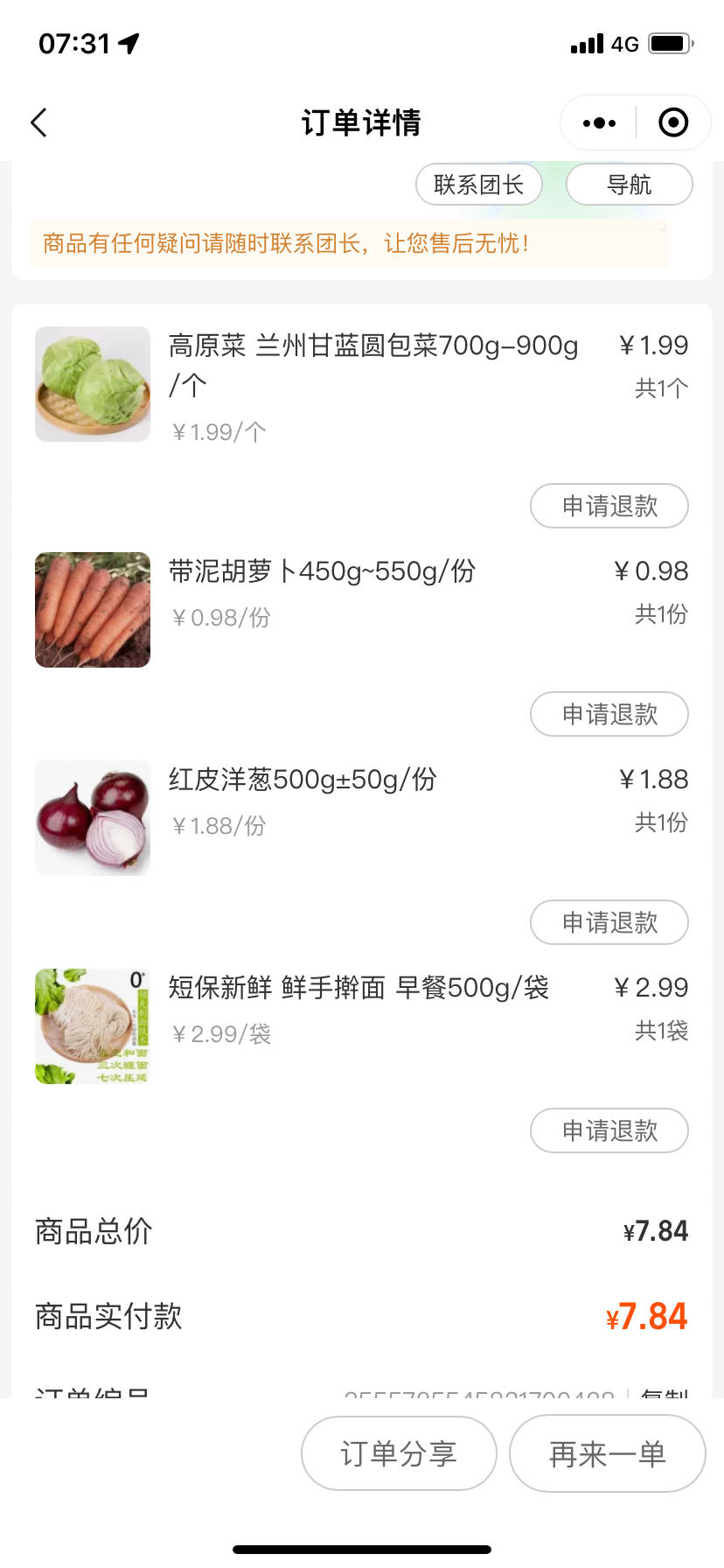724x1568 pixels.
Task: Open the more options "..." menu
Action: coord(597,122)
